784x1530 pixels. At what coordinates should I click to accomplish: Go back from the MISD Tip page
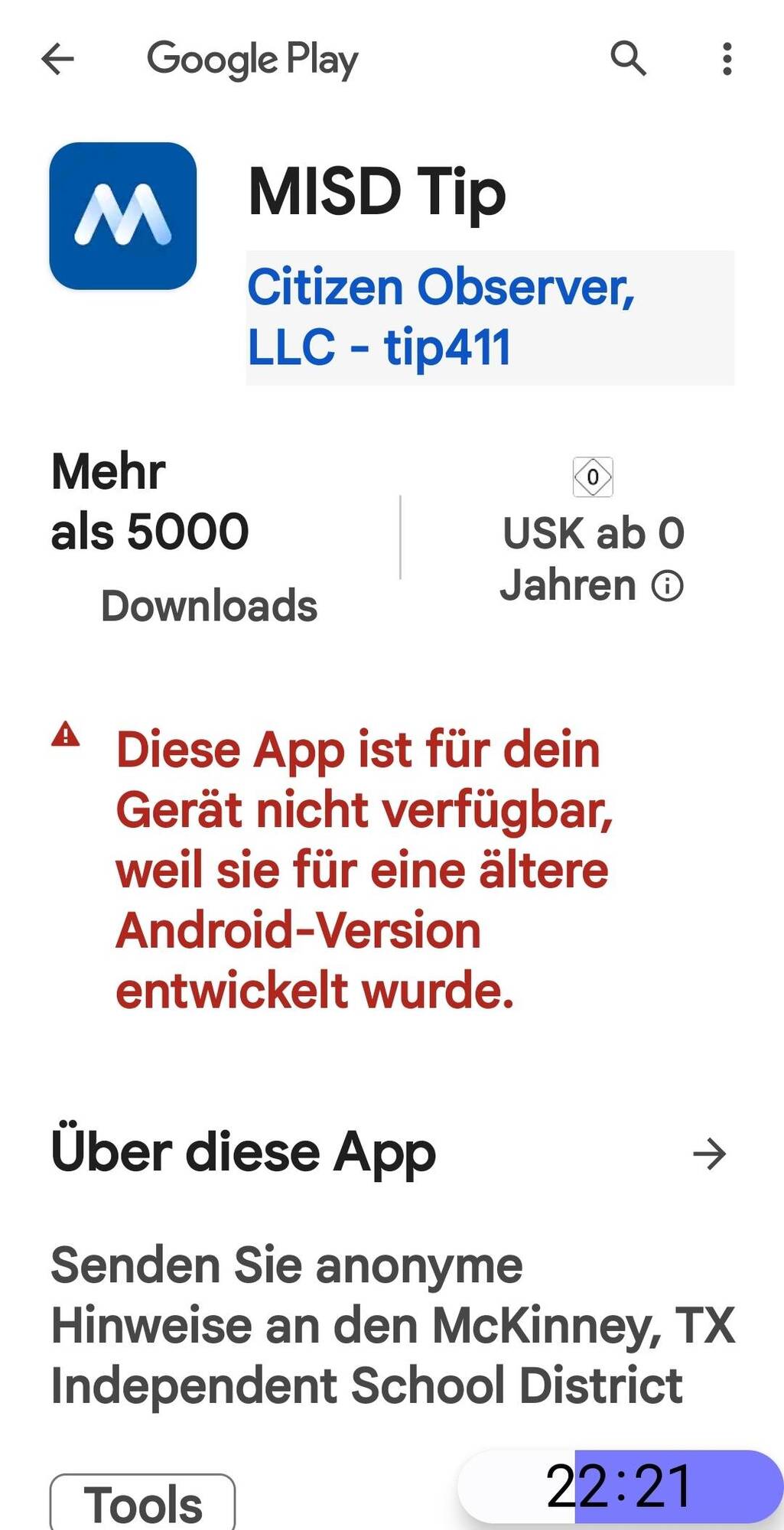tap(58, 59)
